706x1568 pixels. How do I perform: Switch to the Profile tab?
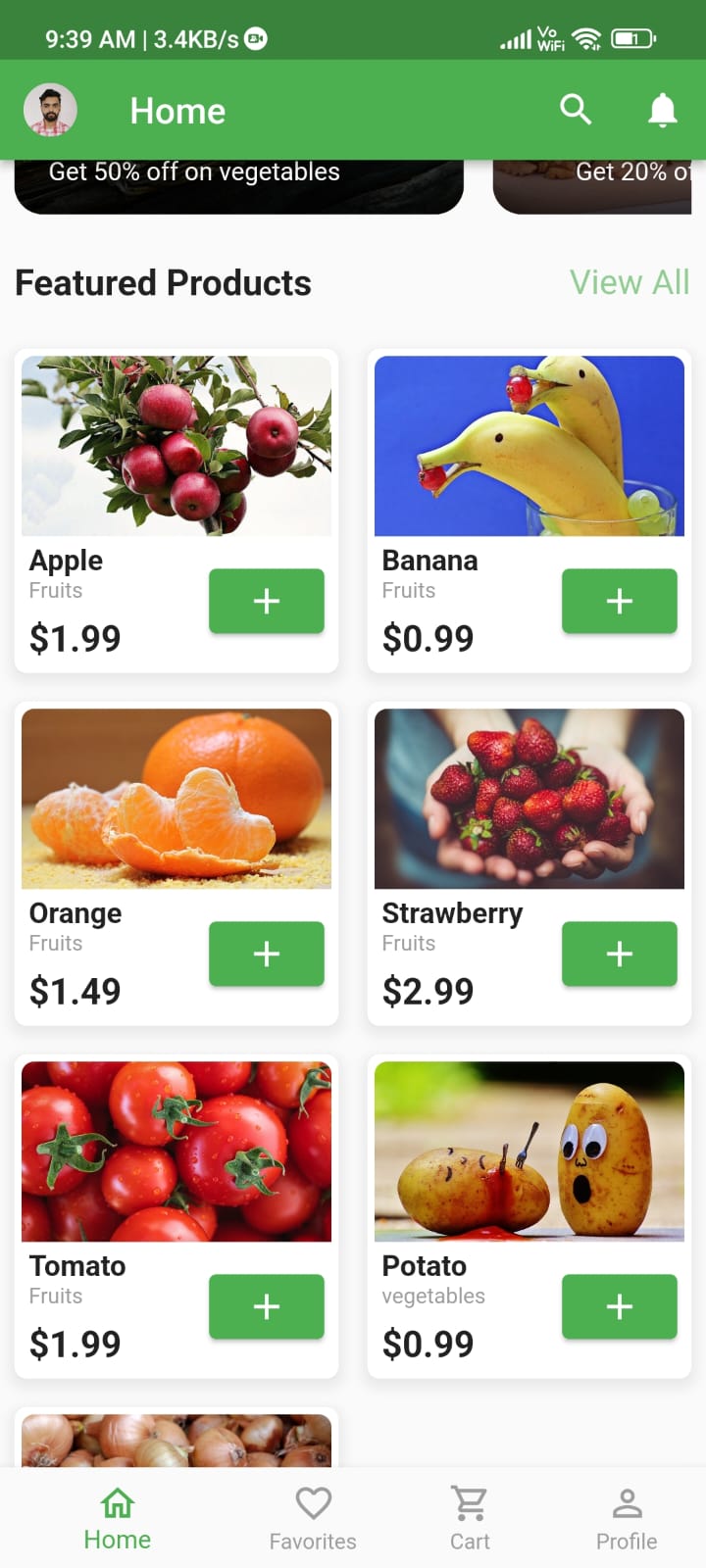point(627,1517)
